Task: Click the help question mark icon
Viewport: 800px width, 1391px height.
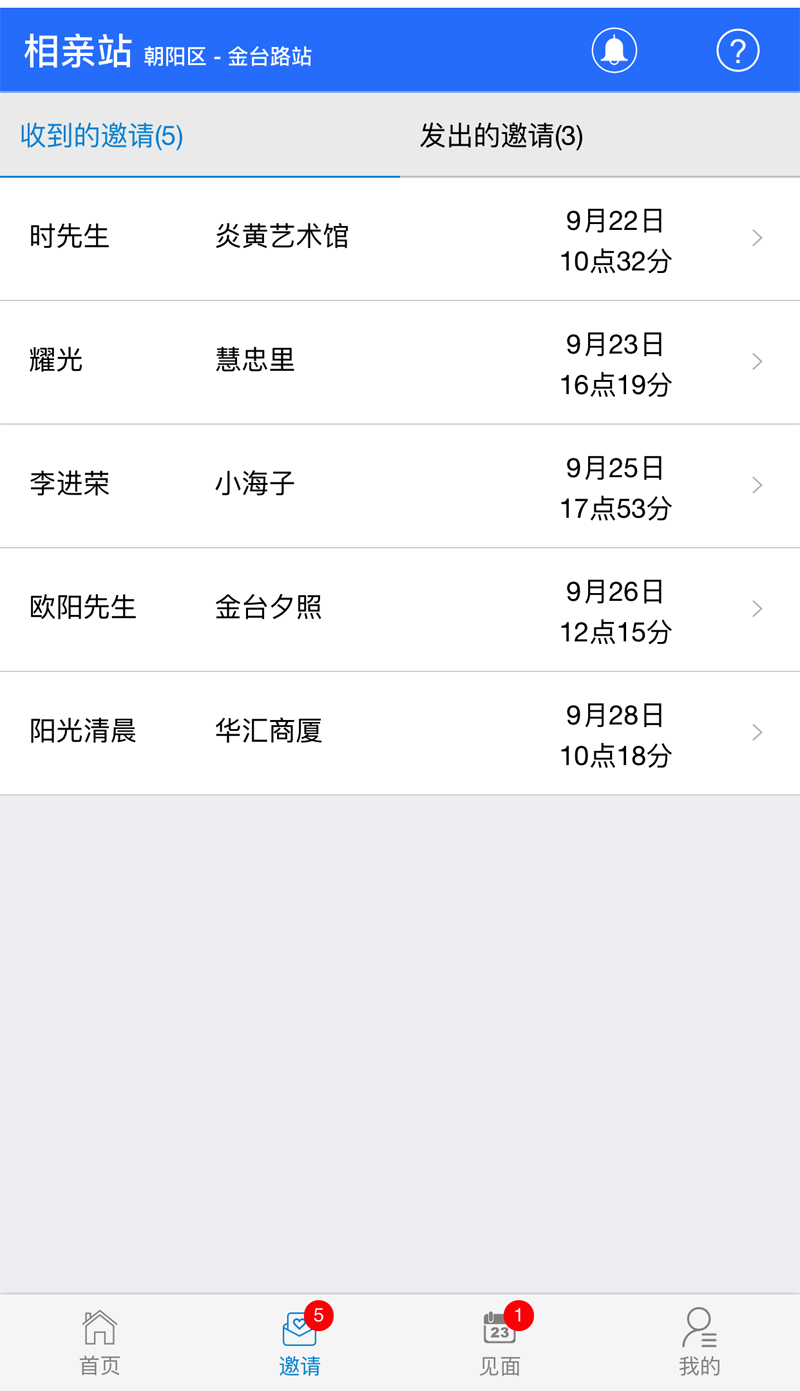Action: [737, 50]
